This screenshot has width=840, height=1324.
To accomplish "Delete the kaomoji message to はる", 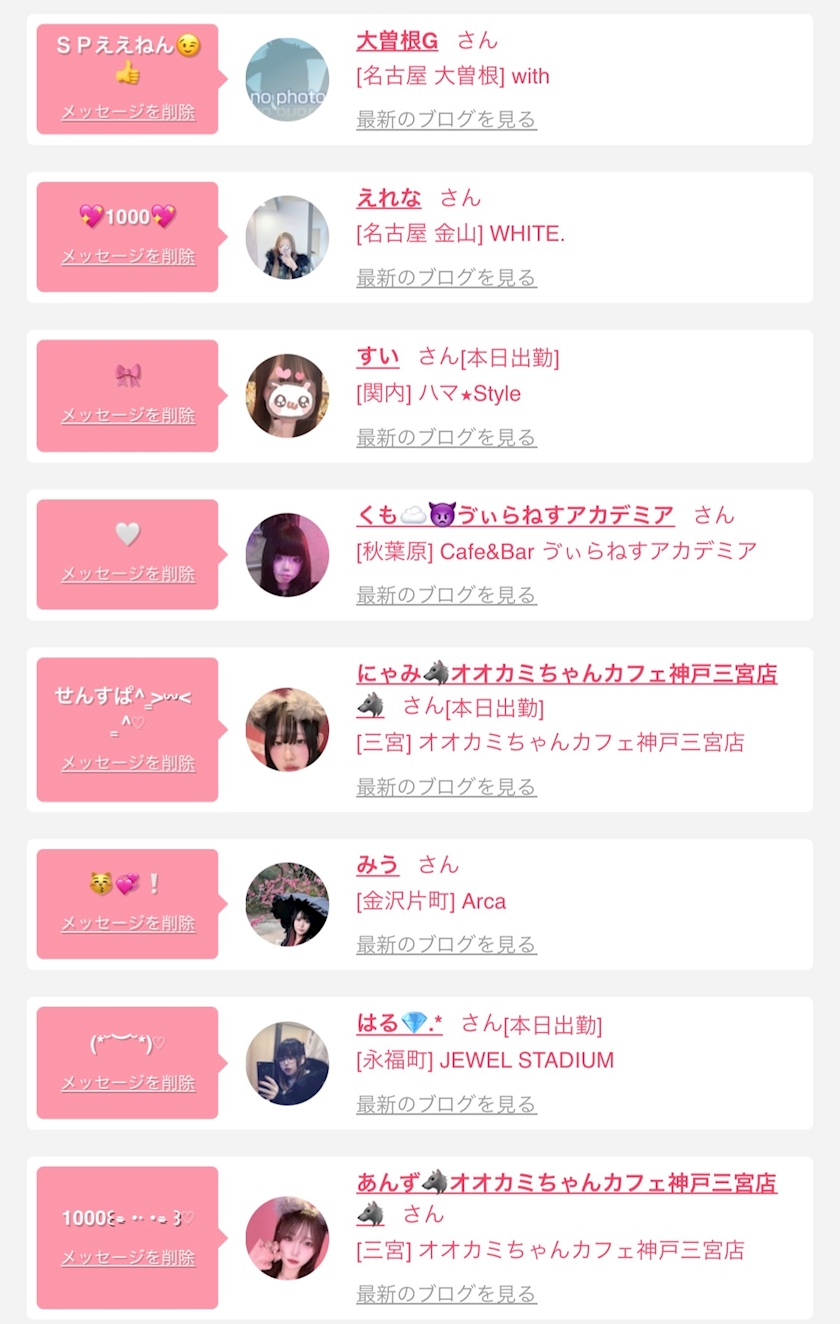I will point(128,1083).
